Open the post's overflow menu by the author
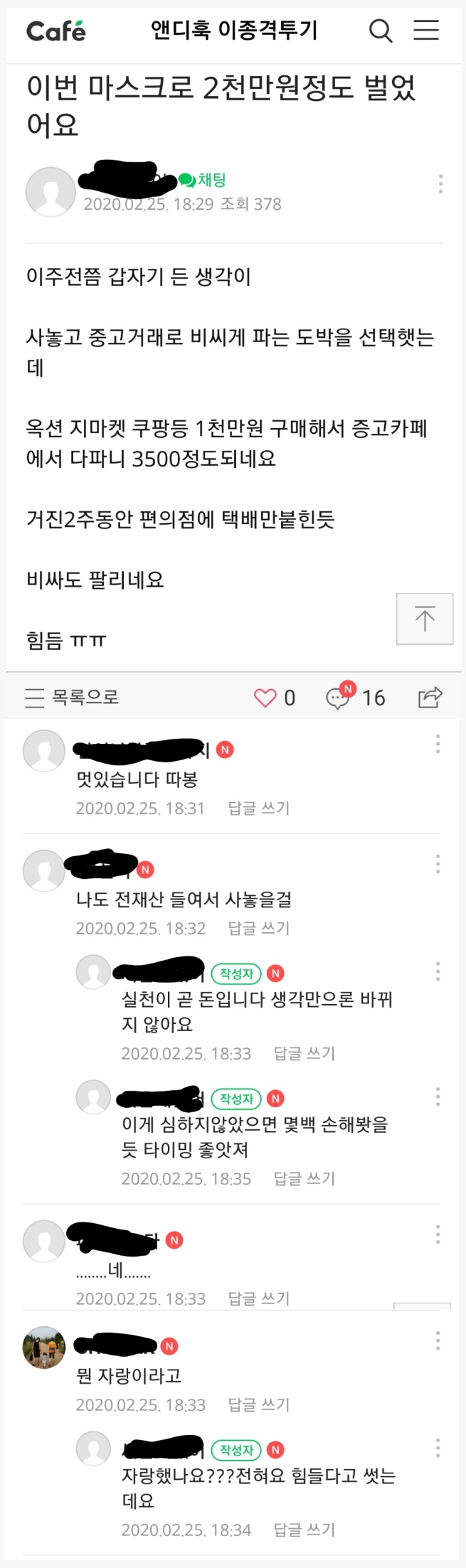 click(440, 183)
